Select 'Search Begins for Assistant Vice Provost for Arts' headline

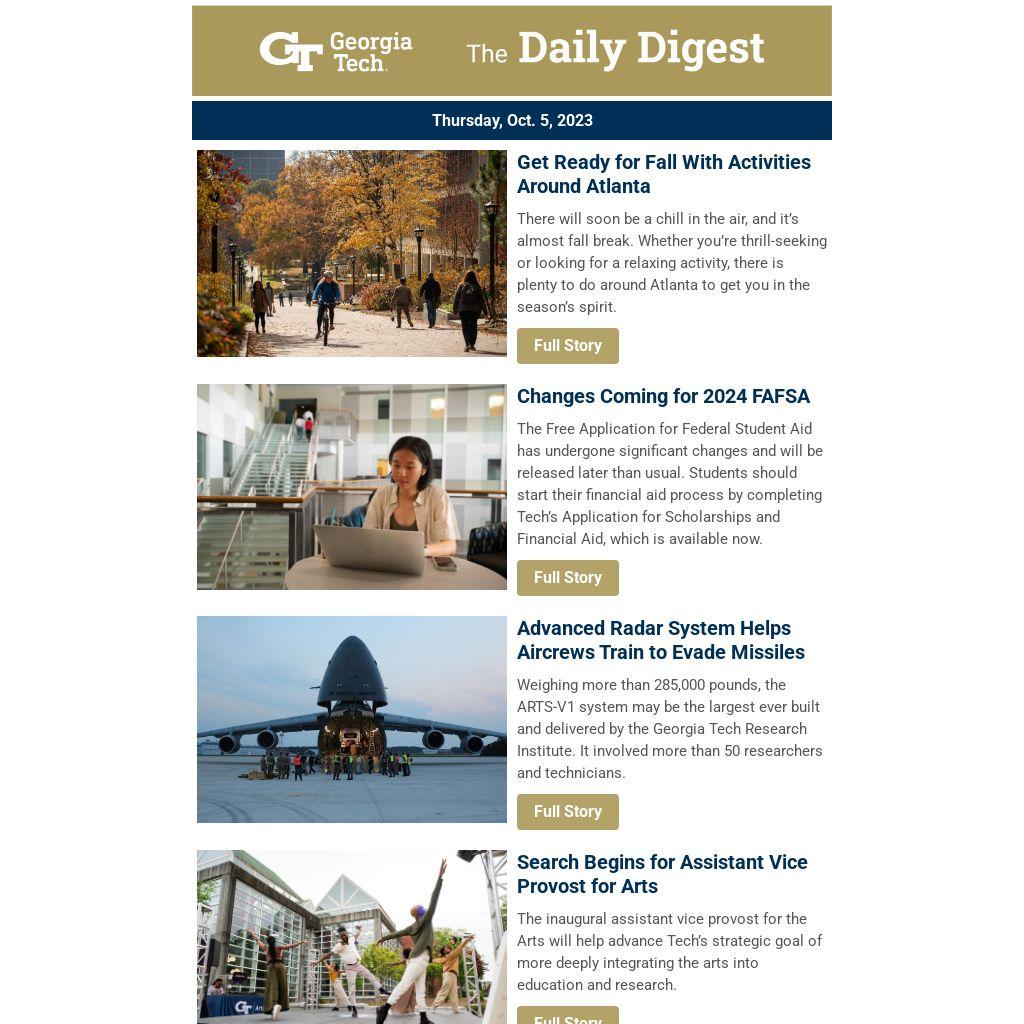click(x=661, y=874)
